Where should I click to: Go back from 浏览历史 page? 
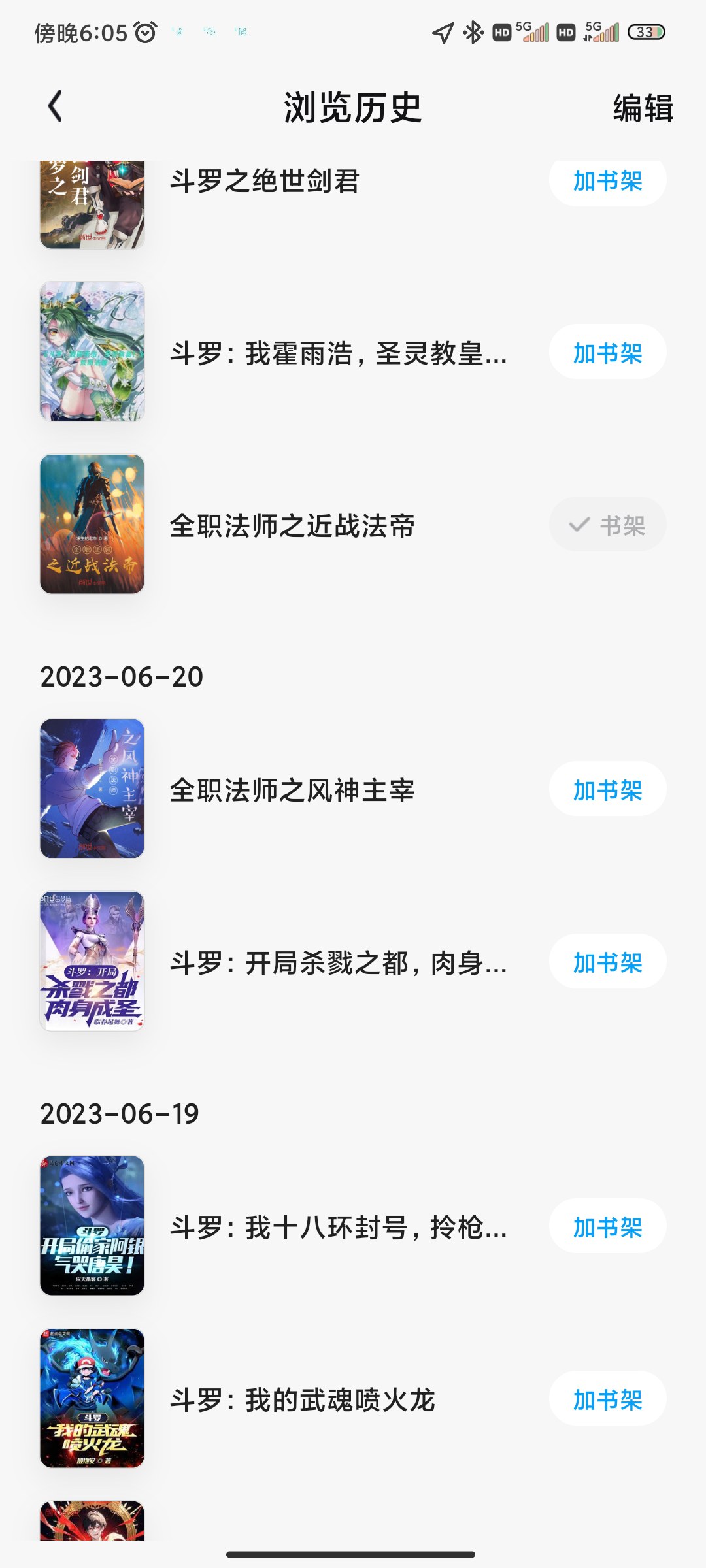(x=56, y=106)
